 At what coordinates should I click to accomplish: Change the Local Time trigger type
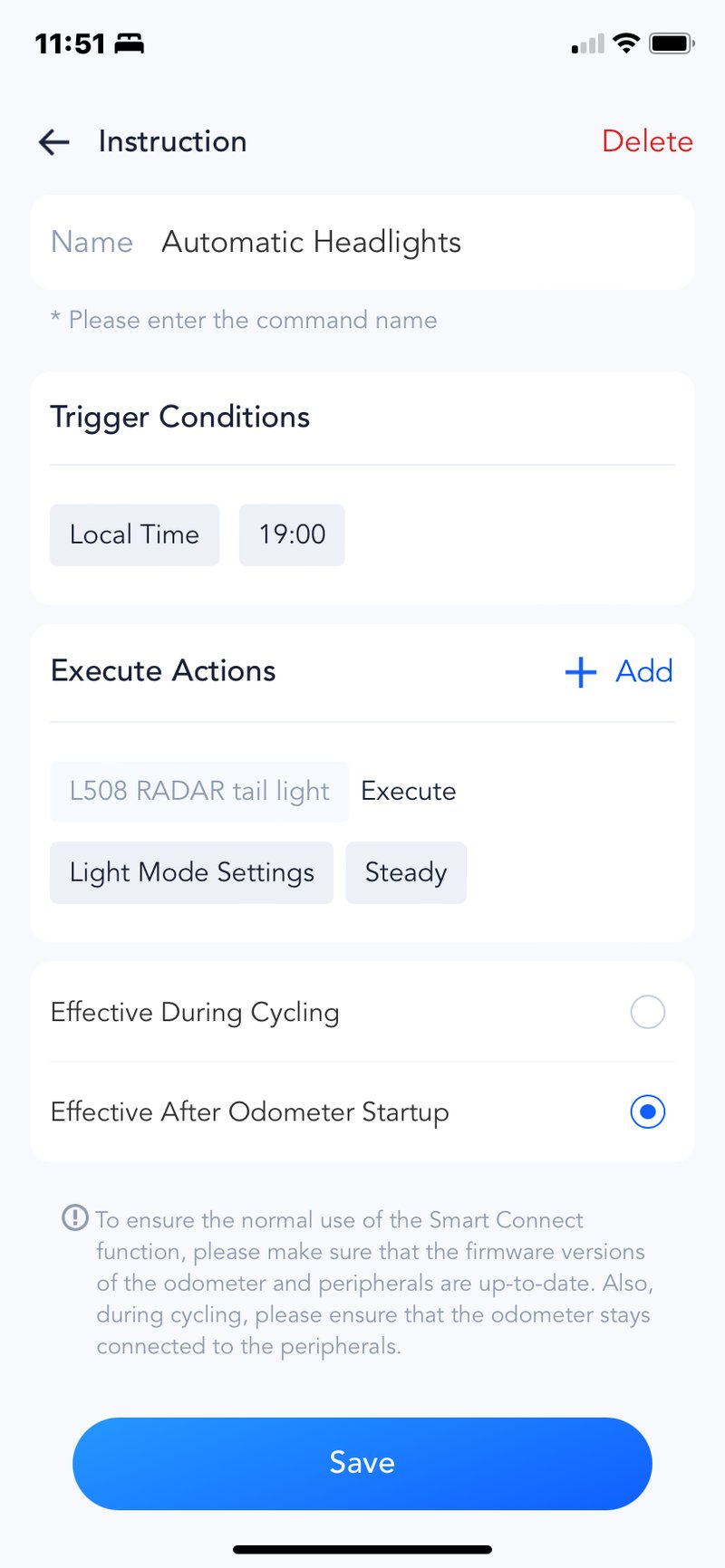pyautogui.click(x=134, y=534)
